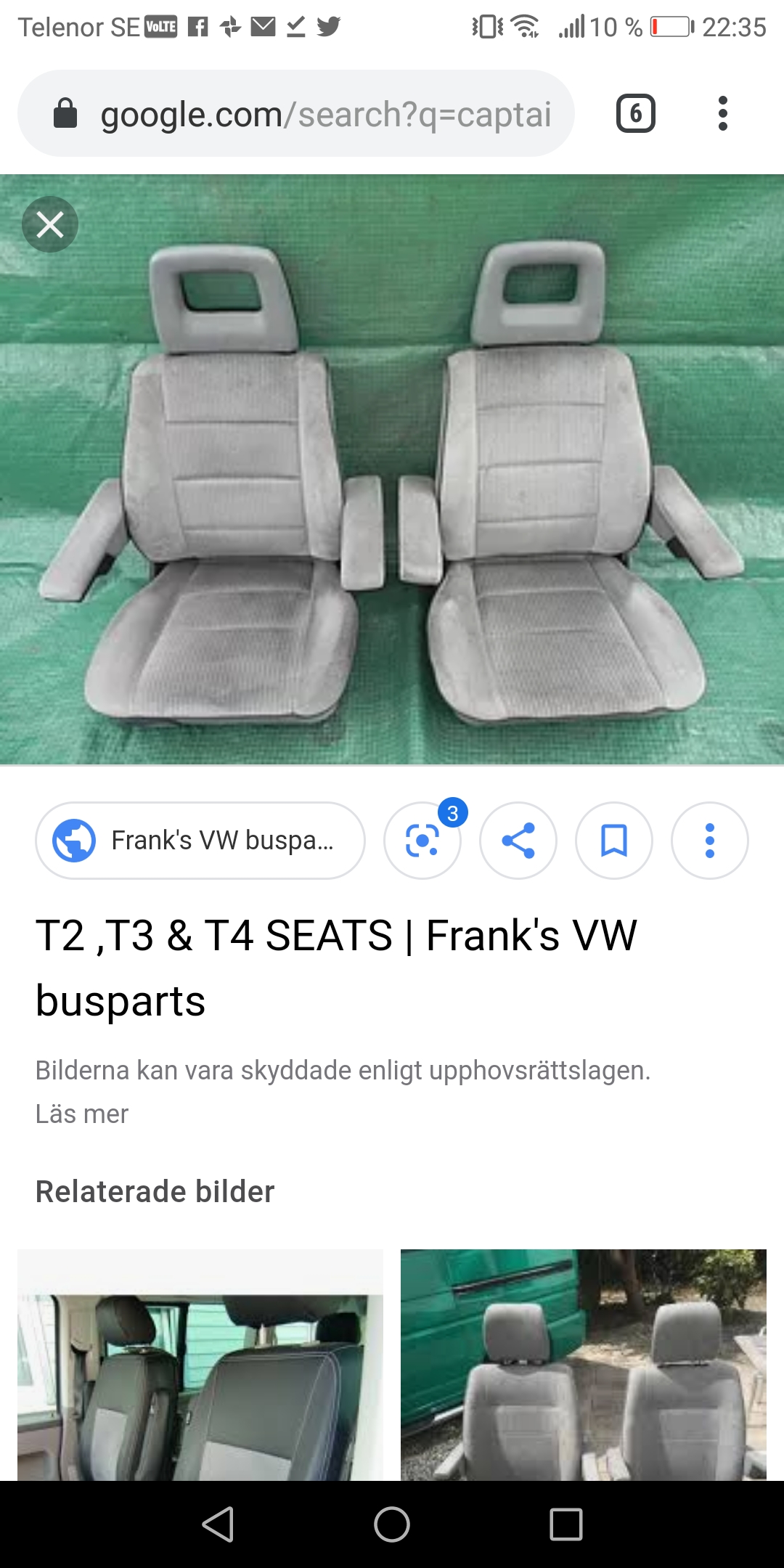Tap the Läs mer copyright link

tap(81, 1114)
